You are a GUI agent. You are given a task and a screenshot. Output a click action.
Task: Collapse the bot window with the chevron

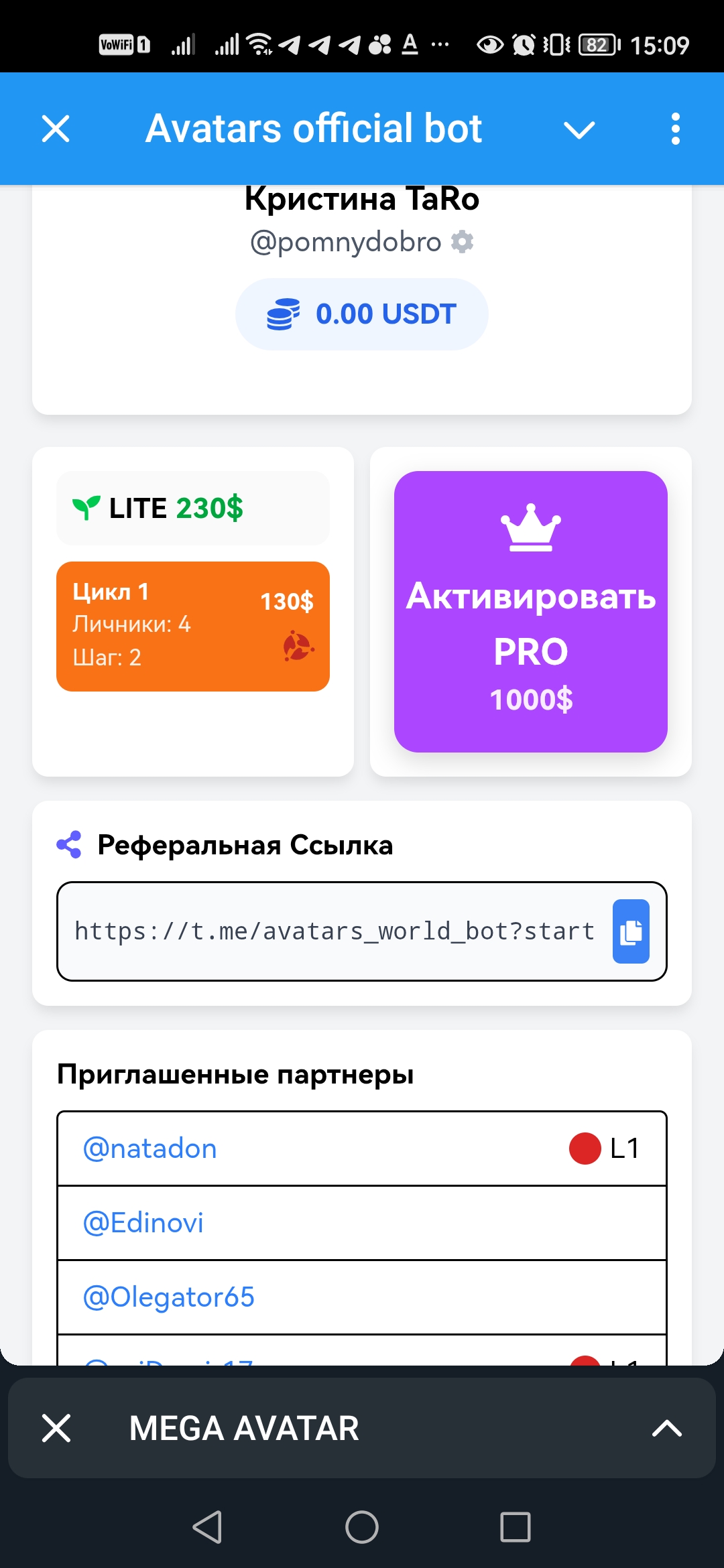(x=579, y=129)
